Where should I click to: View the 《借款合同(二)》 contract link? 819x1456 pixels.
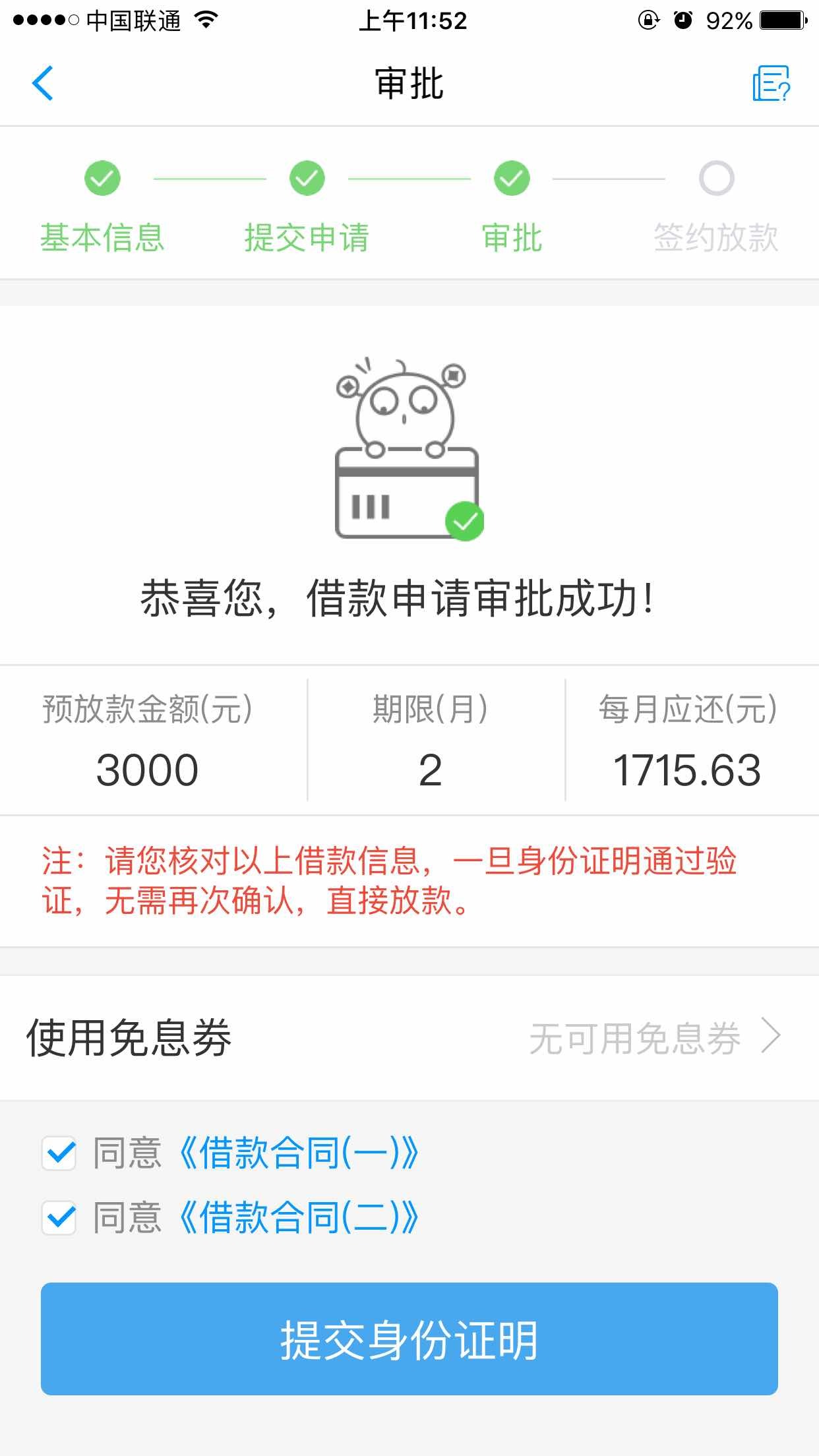299,1217
